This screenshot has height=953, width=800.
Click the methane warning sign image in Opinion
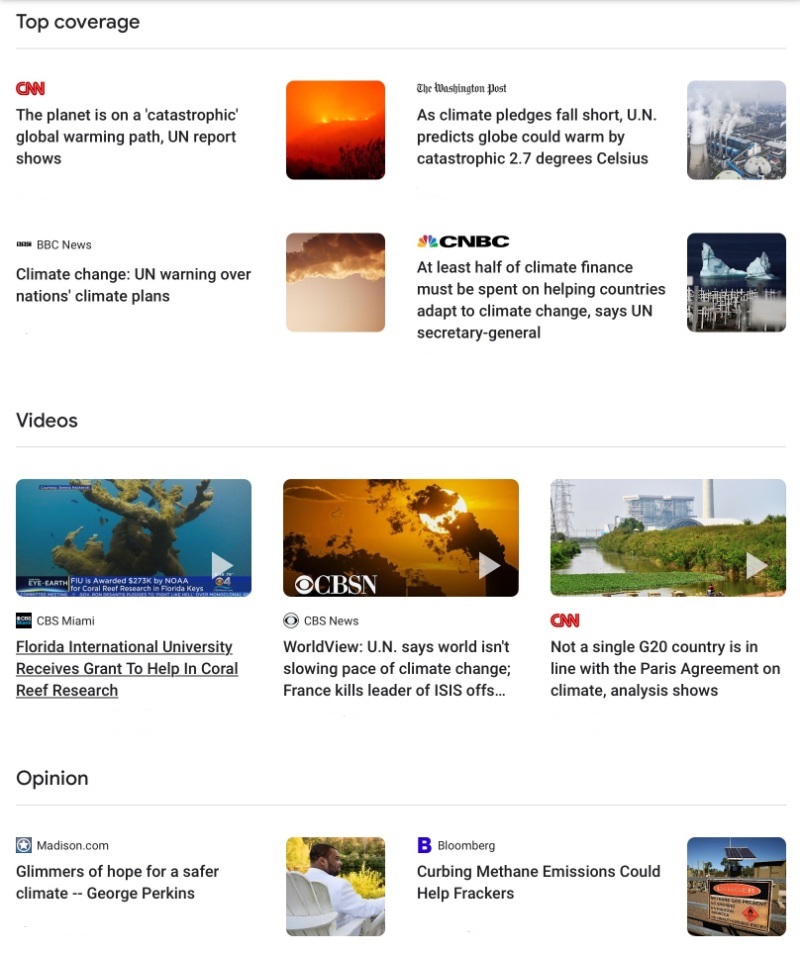click(736, 886)
